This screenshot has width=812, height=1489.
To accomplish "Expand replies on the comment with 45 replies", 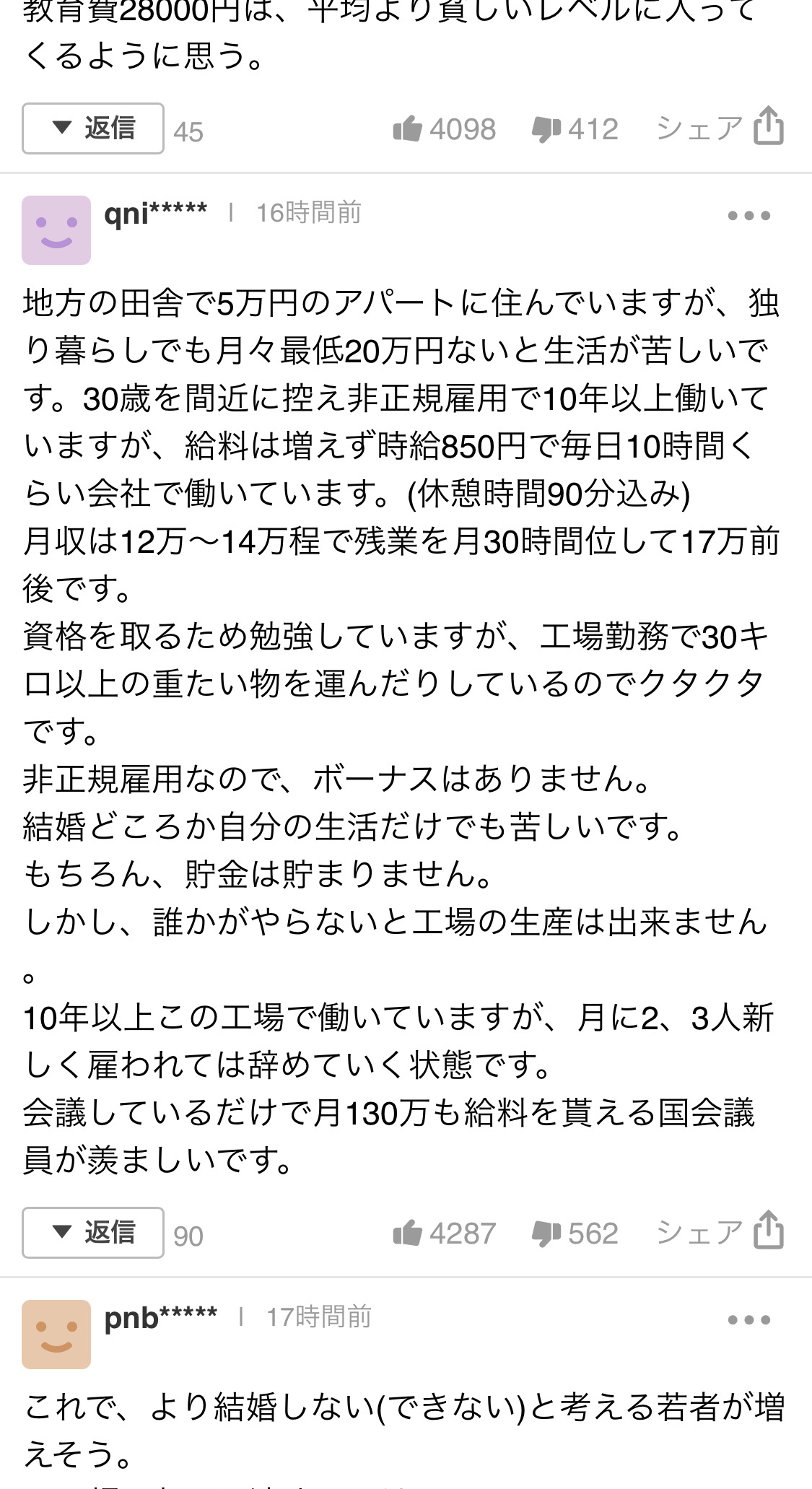I will coord(93,128).
